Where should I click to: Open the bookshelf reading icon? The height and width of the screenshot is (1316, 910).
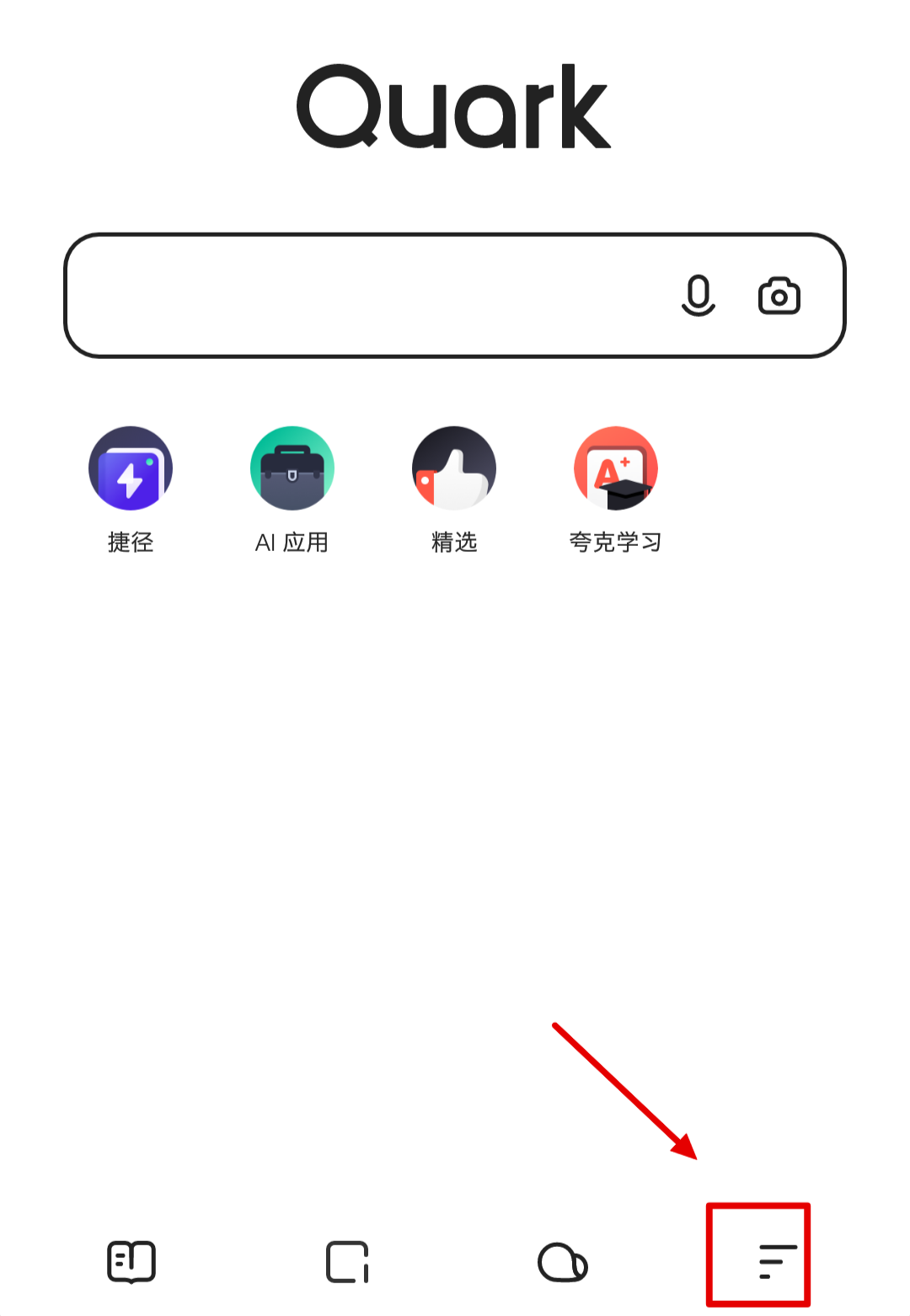(x=131, y=1261)
